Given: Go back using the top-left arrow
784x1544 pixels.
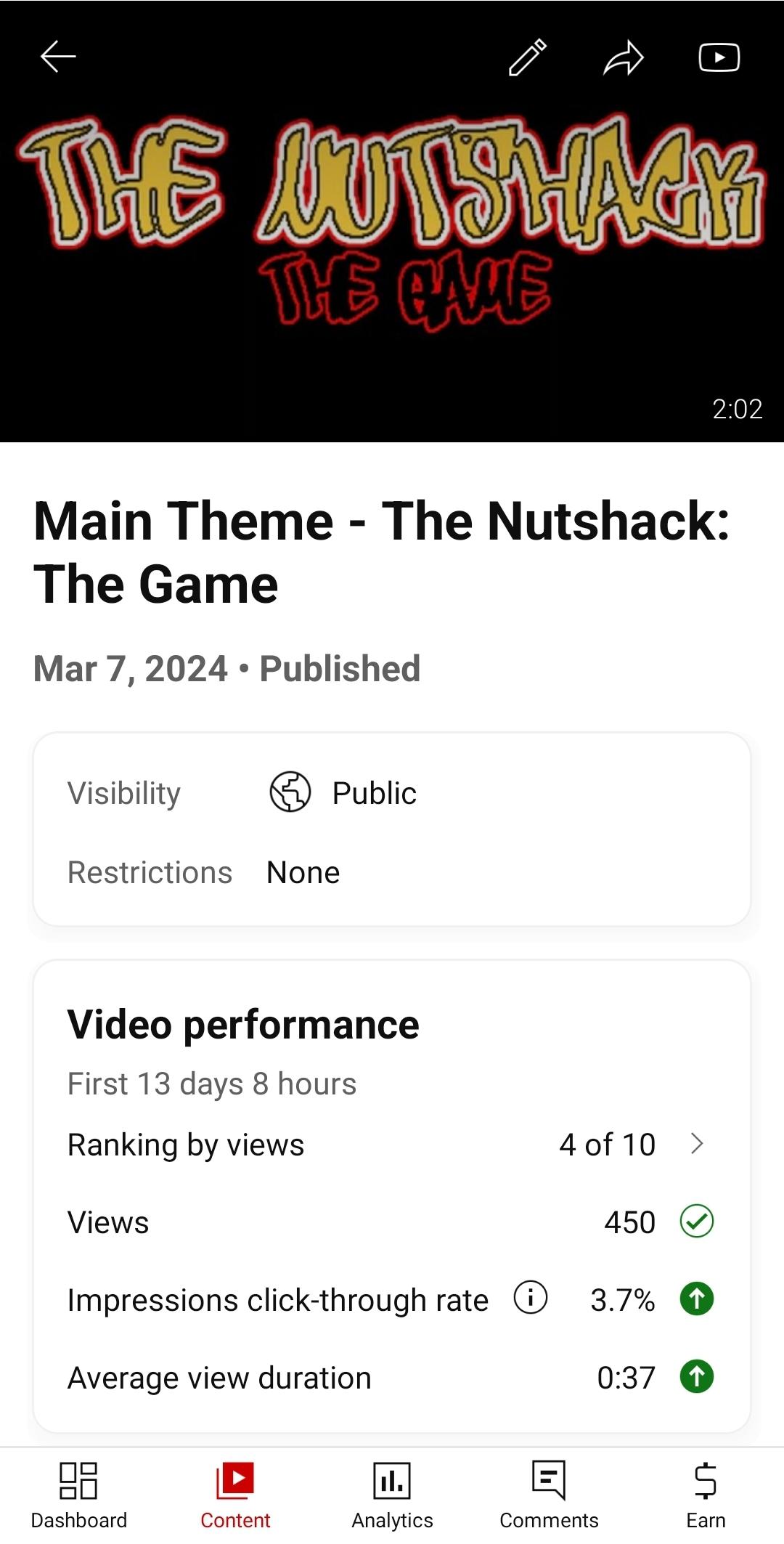Looking at the screenshot, I should click(x=58, y=57).
